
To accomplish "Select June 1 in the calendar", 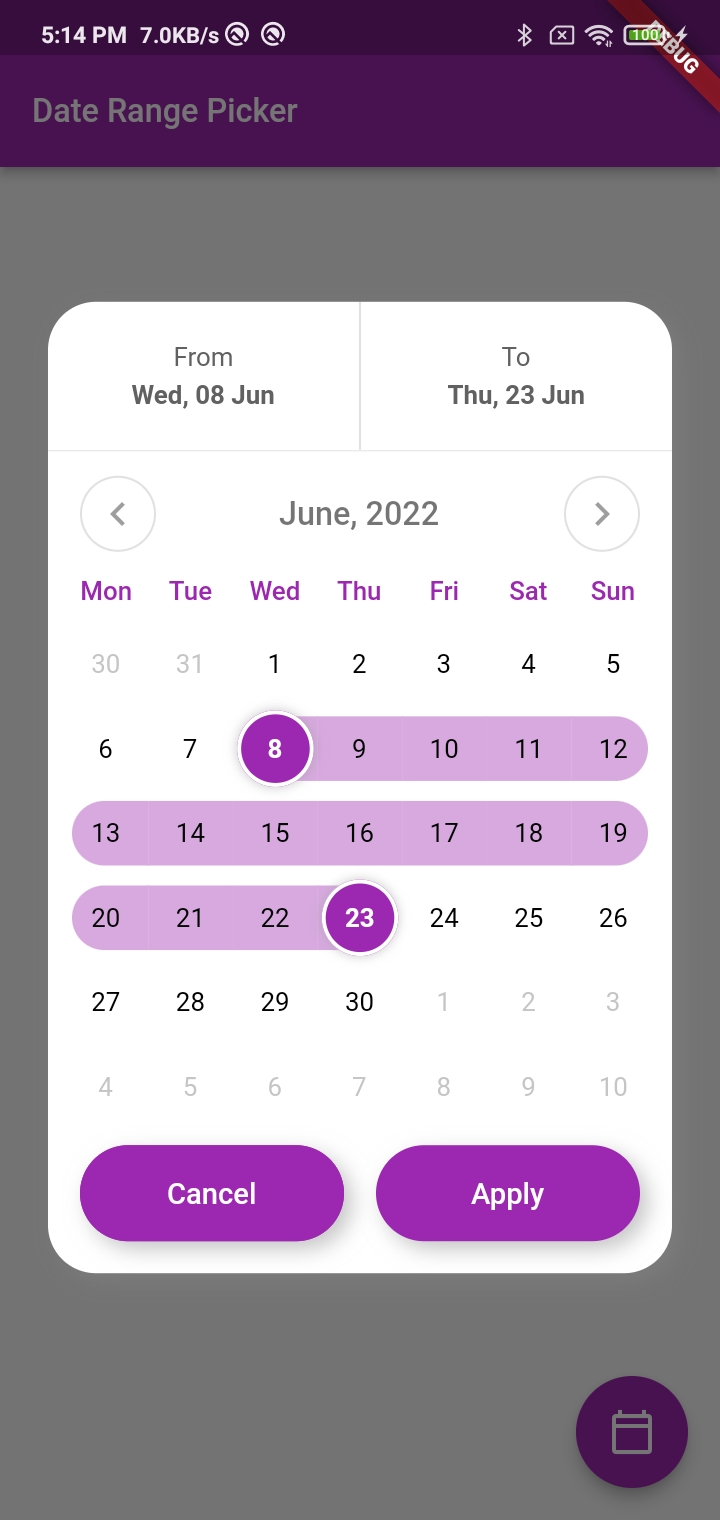I will pyautogui.click(x=275, y=664).
